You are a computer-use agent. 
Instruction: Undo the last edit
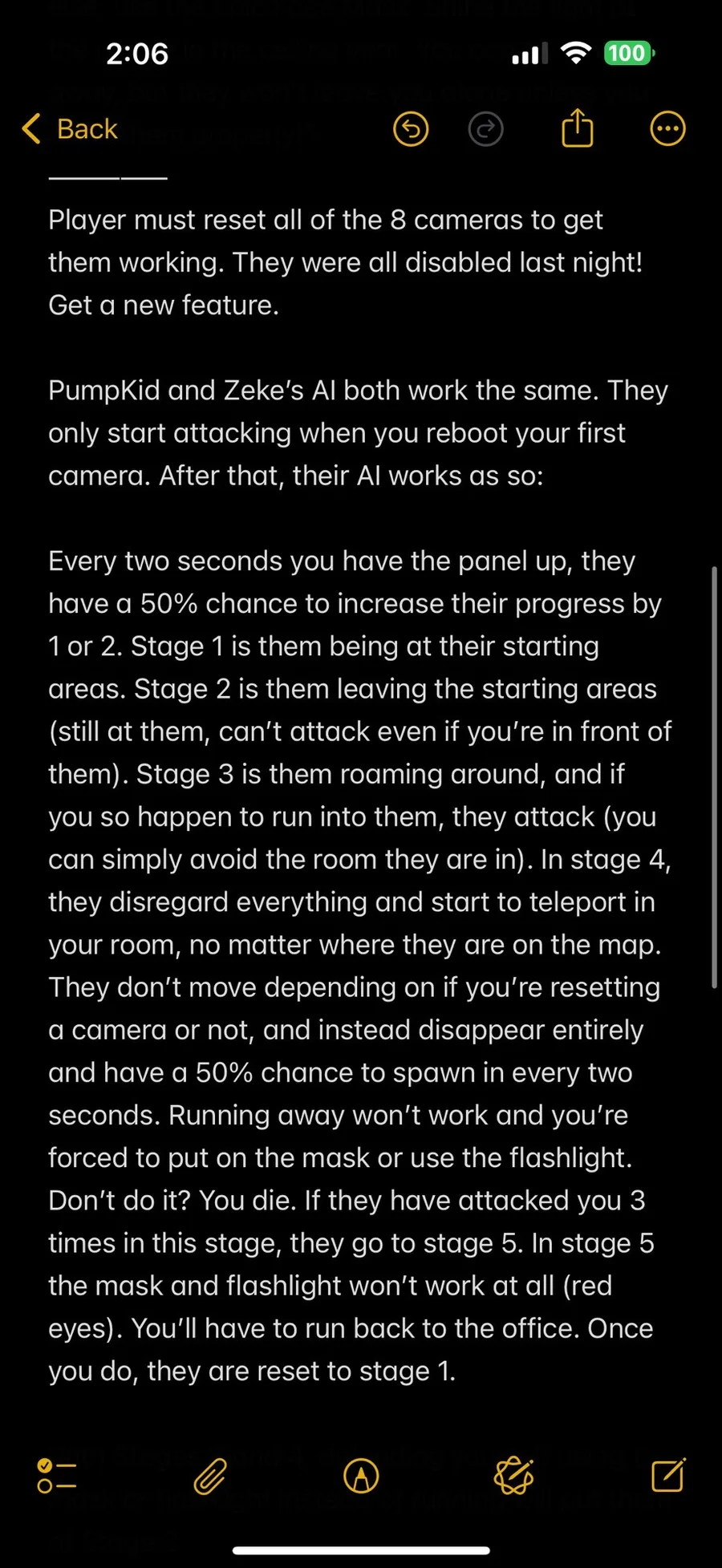pyautogui.click(x=411, y=129)
